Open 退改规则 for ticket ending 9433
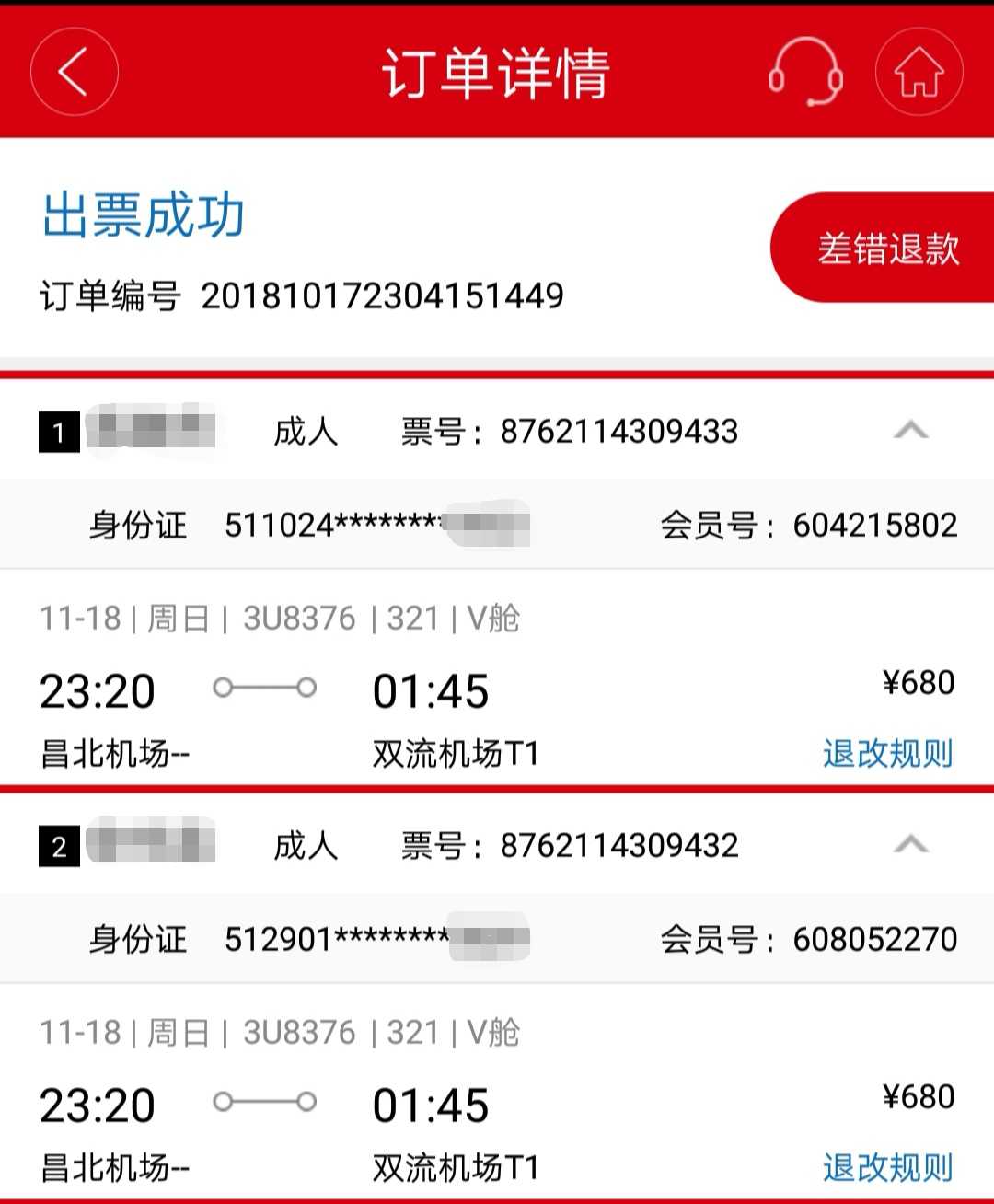This screenshot has width=994, height=1204. 887,754
